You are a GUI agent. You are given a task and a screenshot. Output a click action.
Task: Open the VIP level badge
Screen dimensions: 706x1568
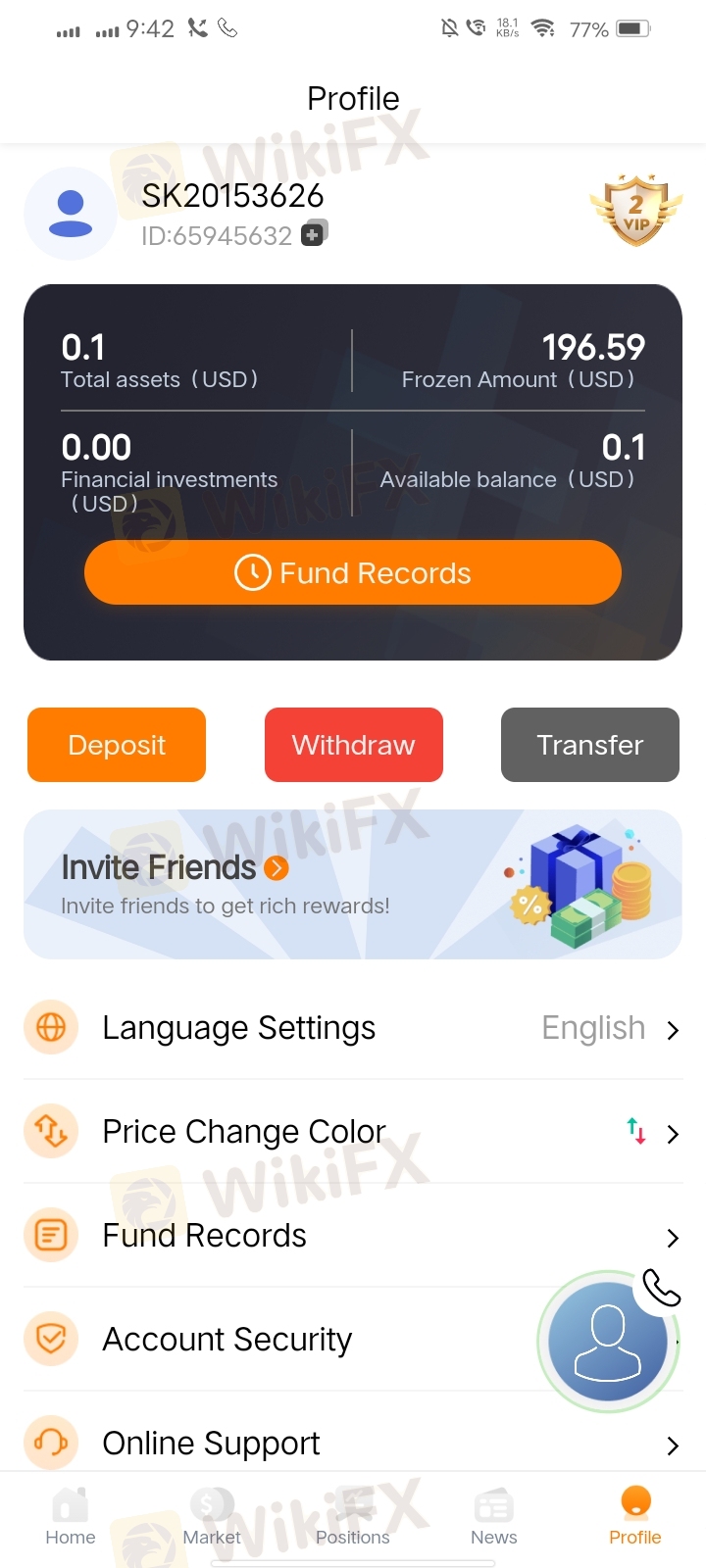pos(635,211)
